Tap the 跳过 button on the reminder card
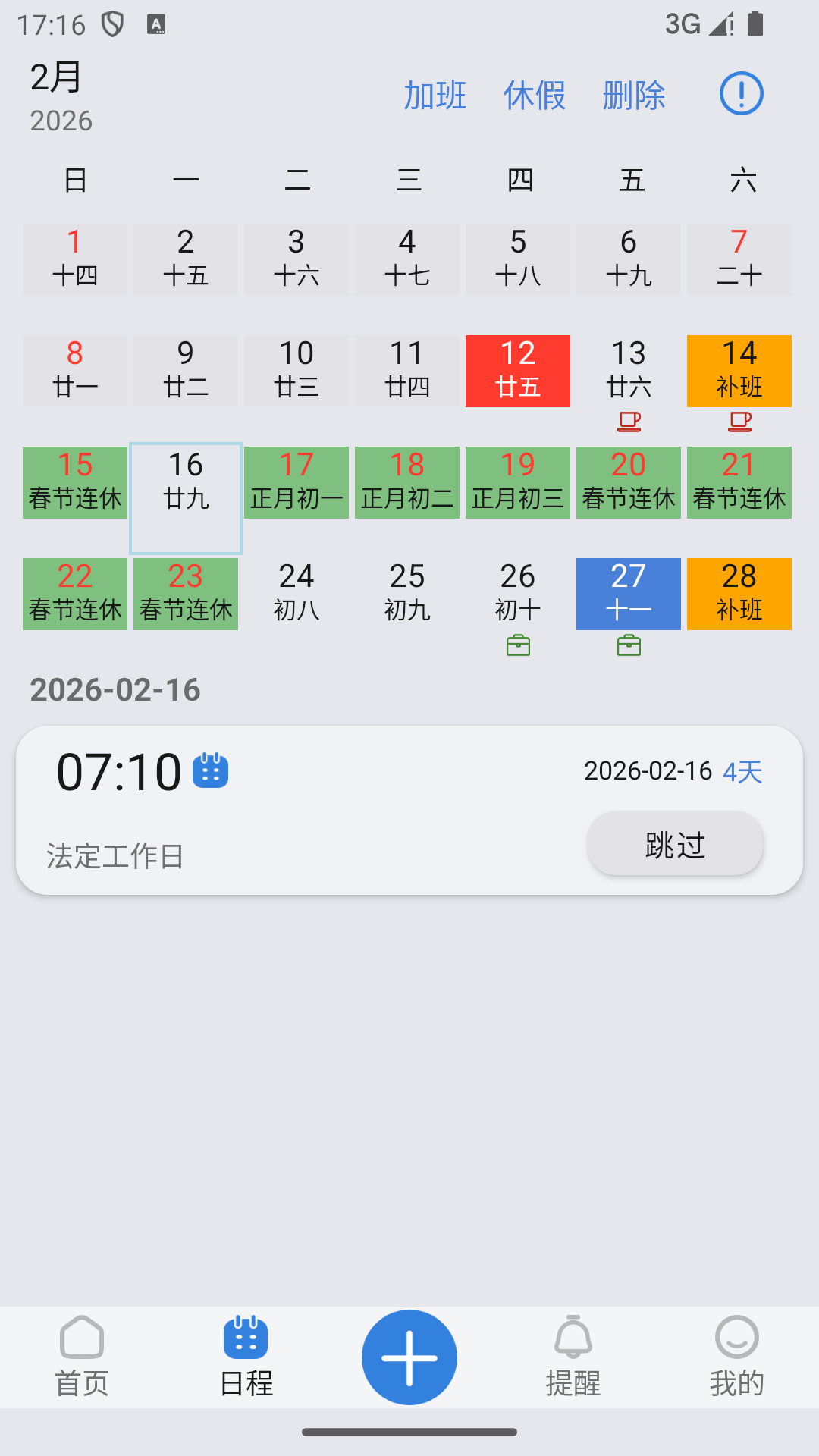The height and width of the screenshot is (1456, 819). 674,843
